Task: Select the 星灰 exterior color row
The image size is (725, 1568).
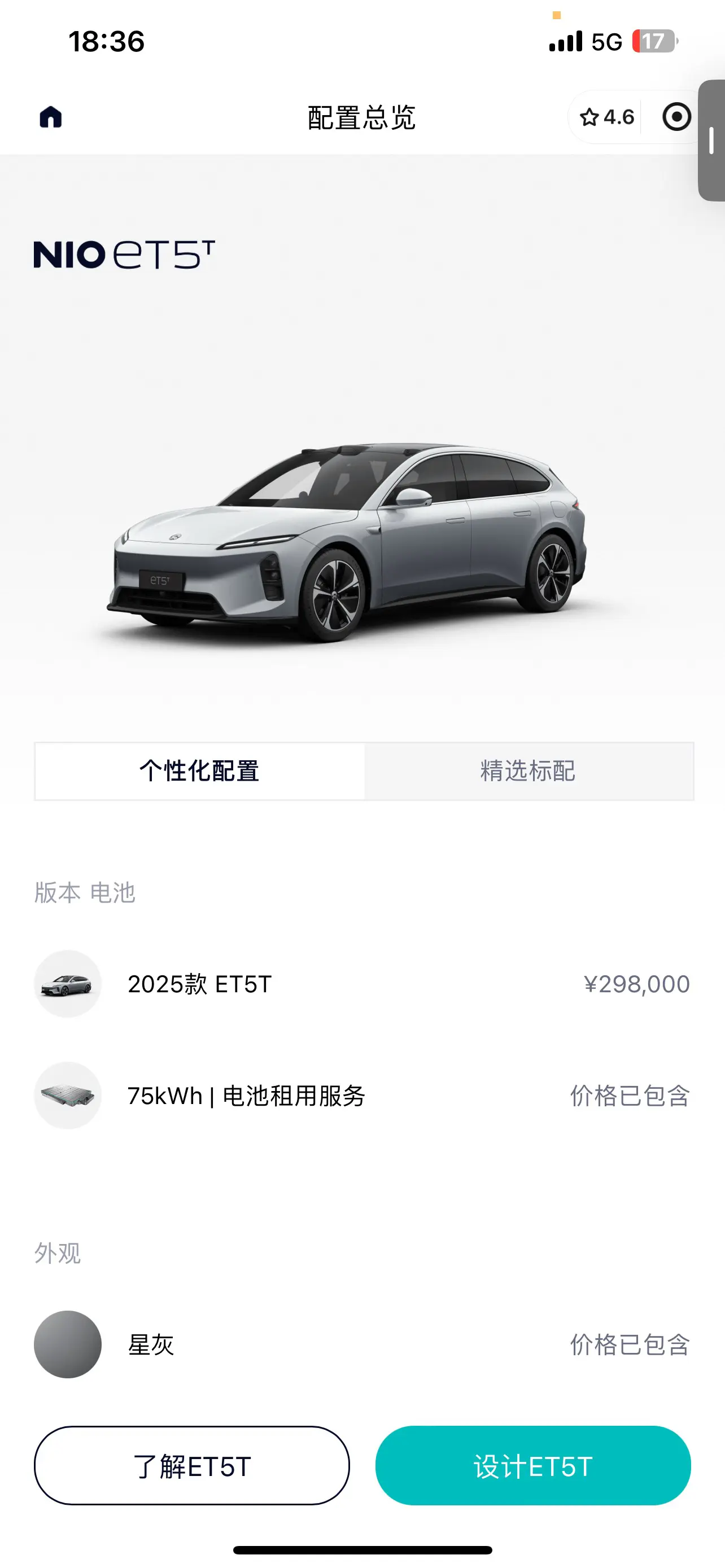Action: (361, 1344)
